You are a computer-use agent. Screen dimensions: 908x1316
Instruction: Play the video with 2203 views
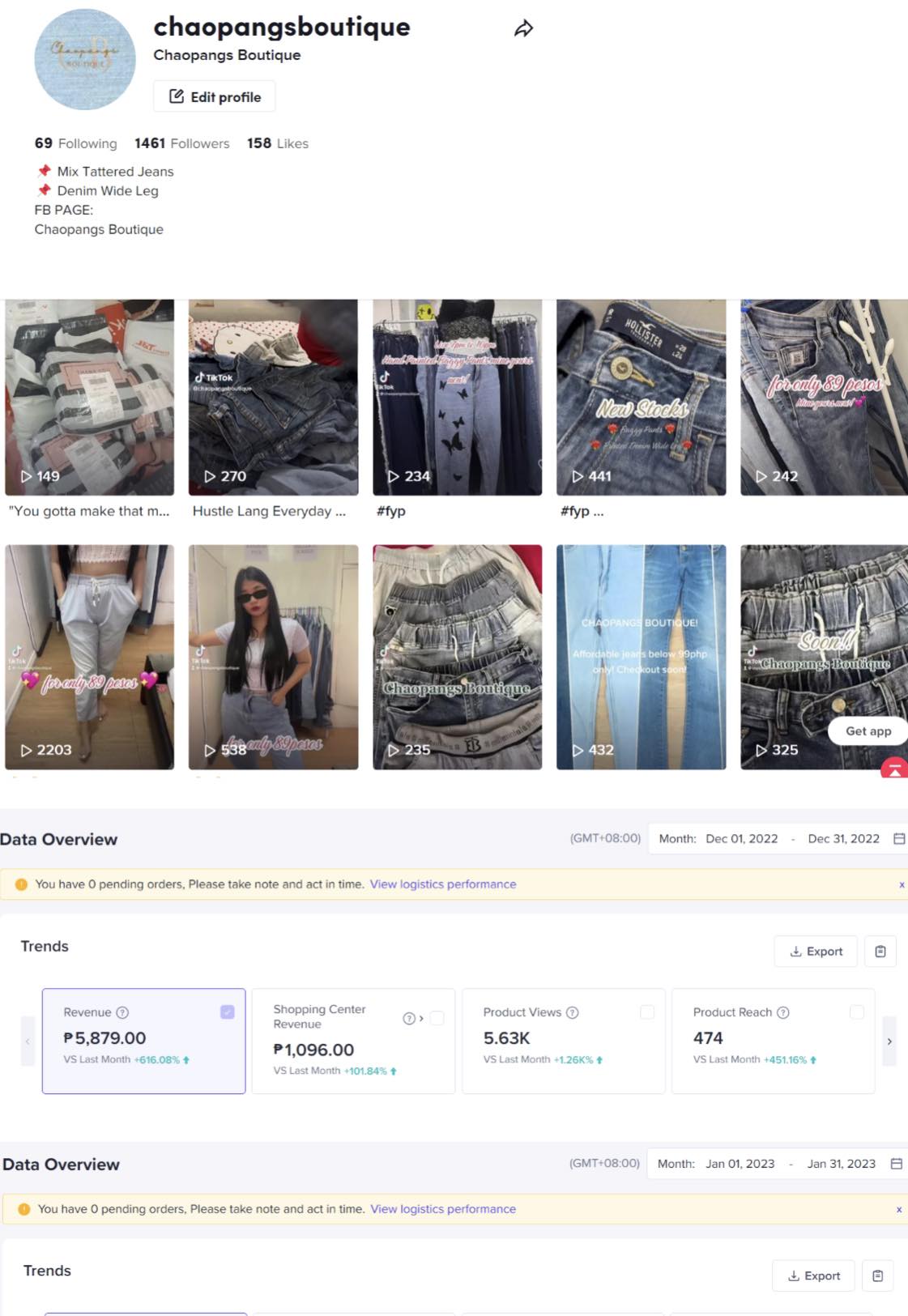pyautogui.click(x=89, y=657)
